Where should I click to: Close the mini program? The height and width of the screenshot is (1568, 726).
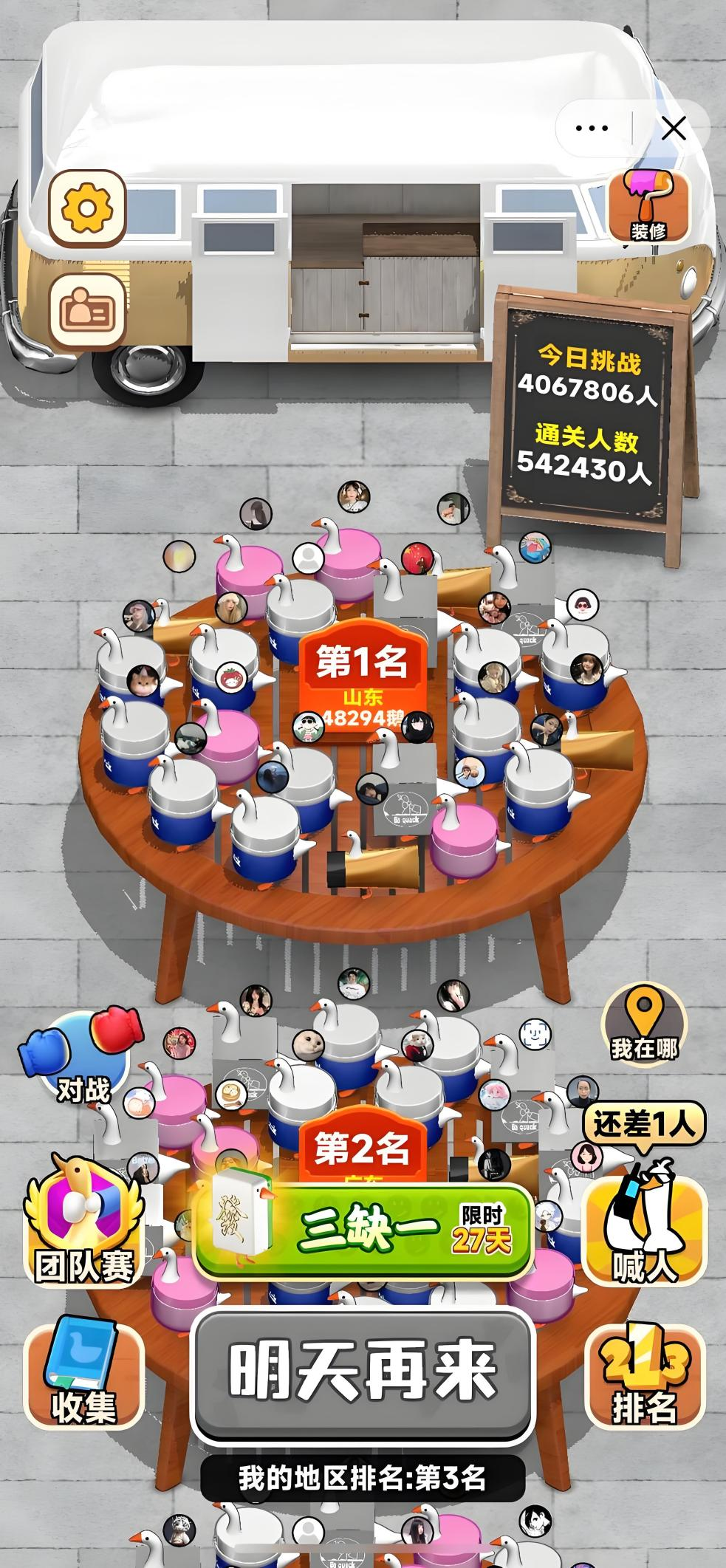[673, 128]
